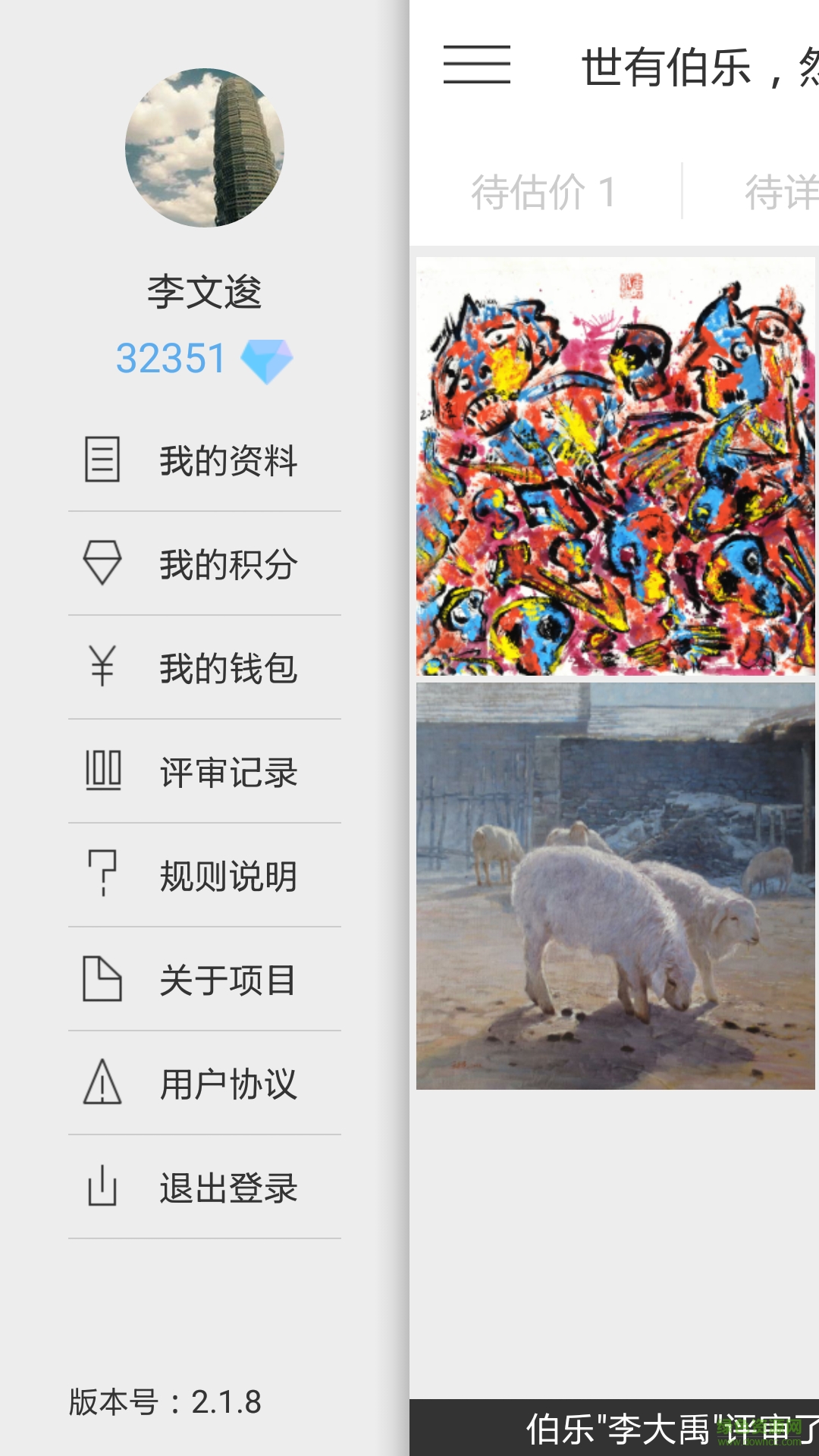View 评审记录 review records

pyautogui.click(x=205, y=771)
